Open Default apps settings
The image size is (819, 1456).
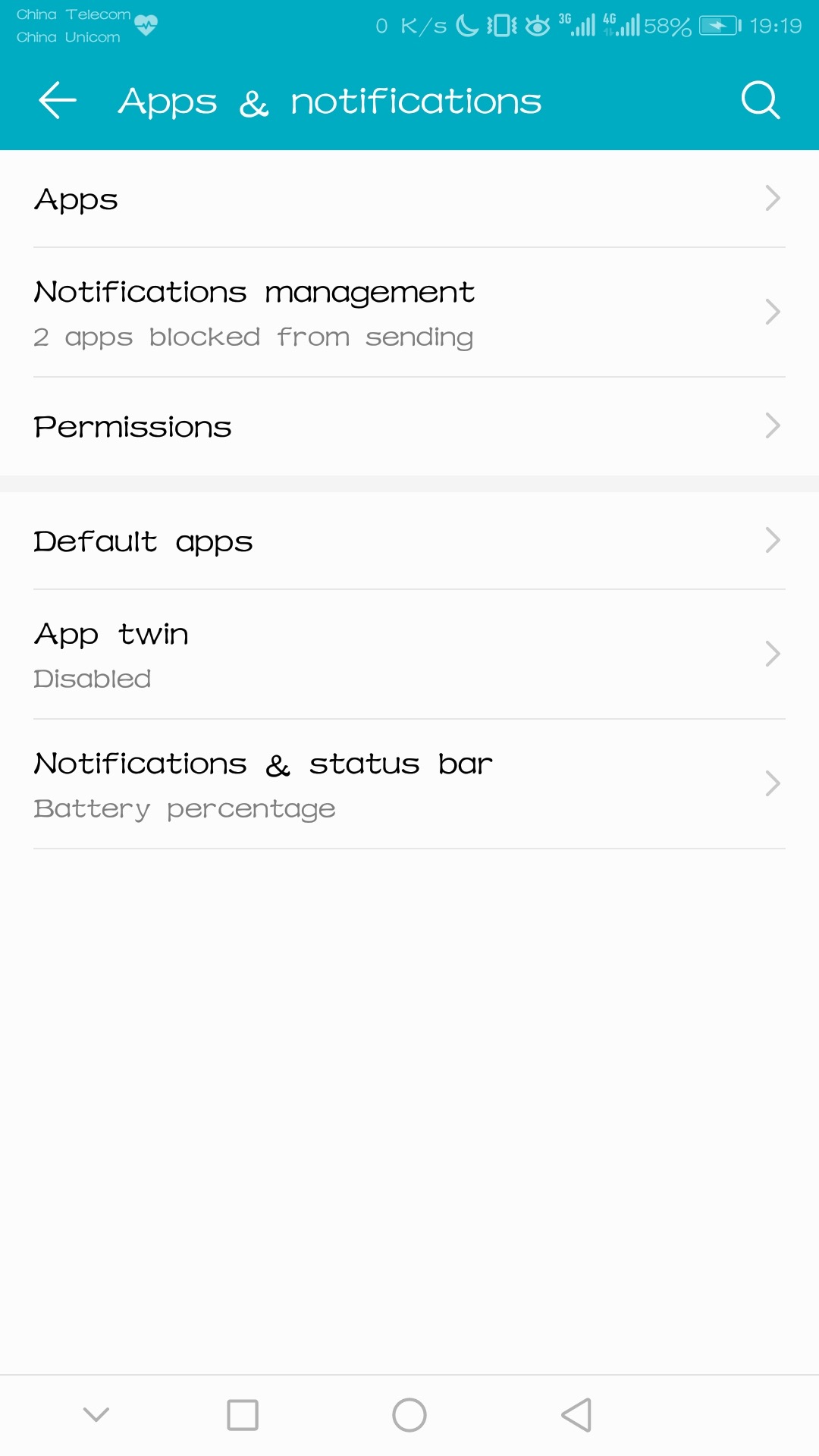[409, 541]
